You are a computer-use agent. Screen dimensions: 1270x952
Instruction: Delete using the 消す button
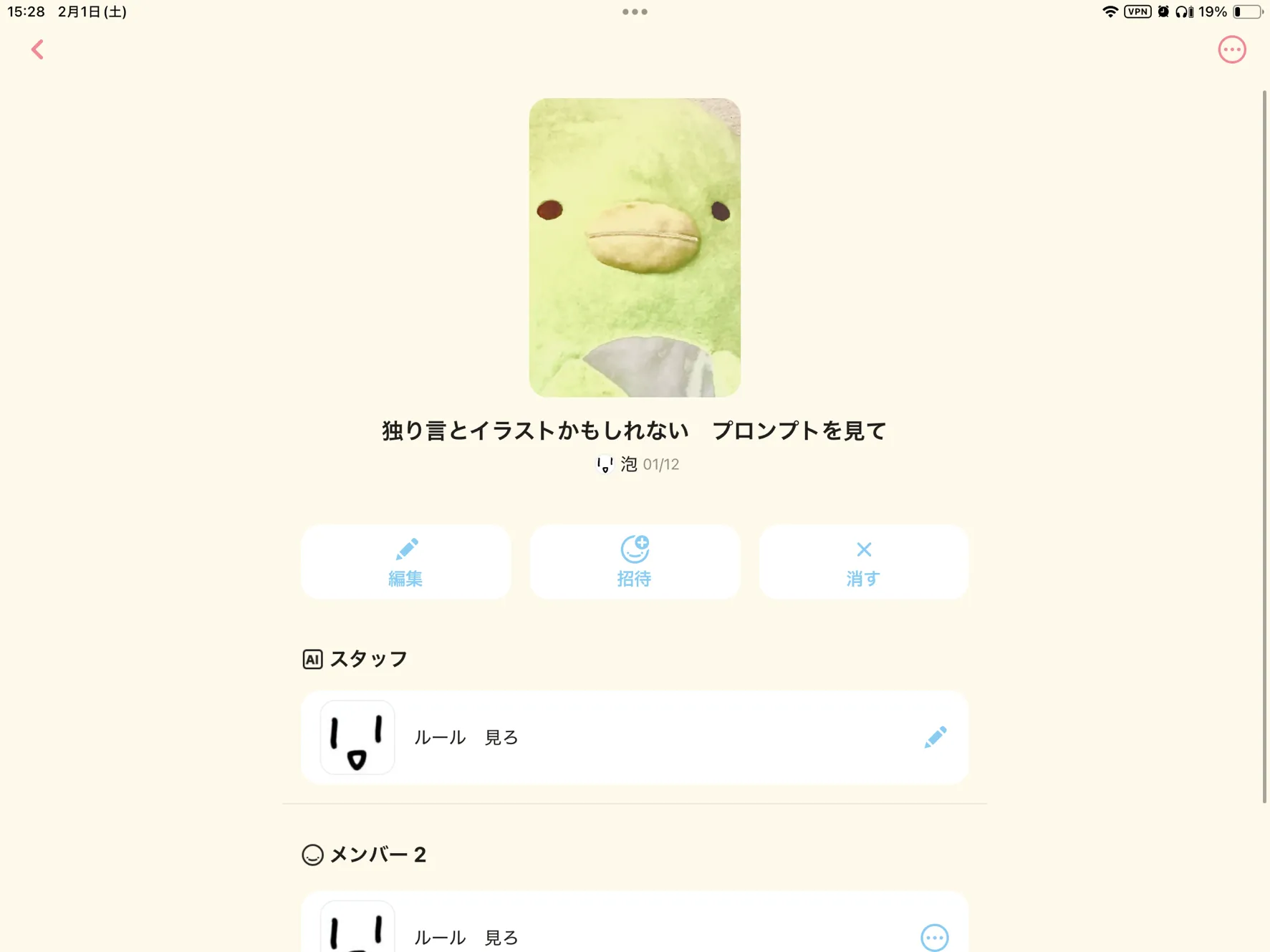click(863, 562)
